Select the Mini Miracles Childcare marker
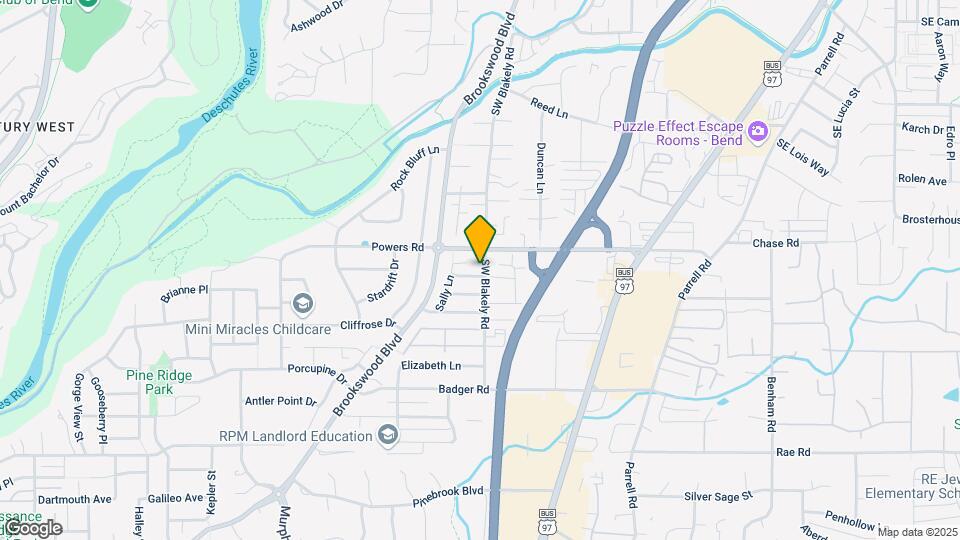 point(302,303)
